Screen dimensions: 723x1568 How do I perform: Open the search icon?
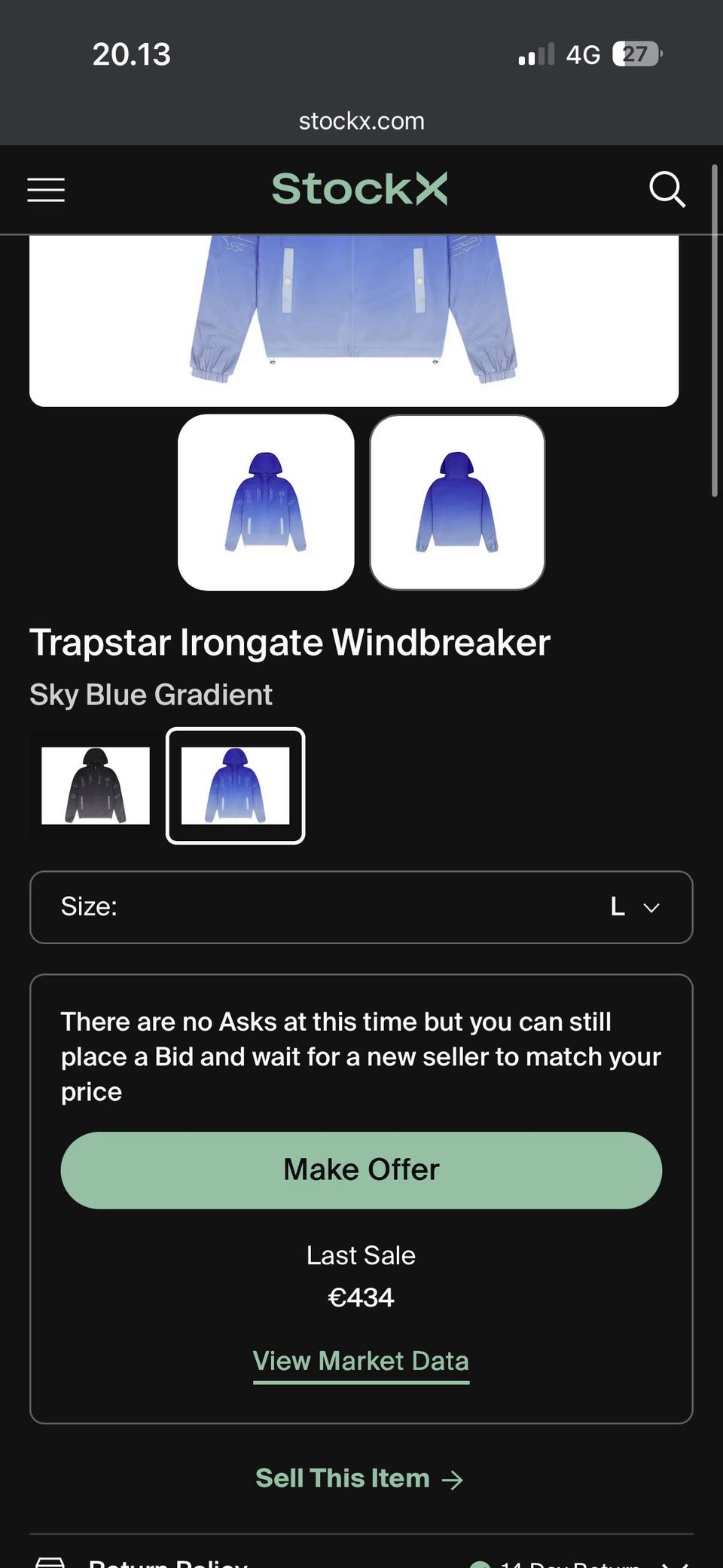(x=667, y=189)
